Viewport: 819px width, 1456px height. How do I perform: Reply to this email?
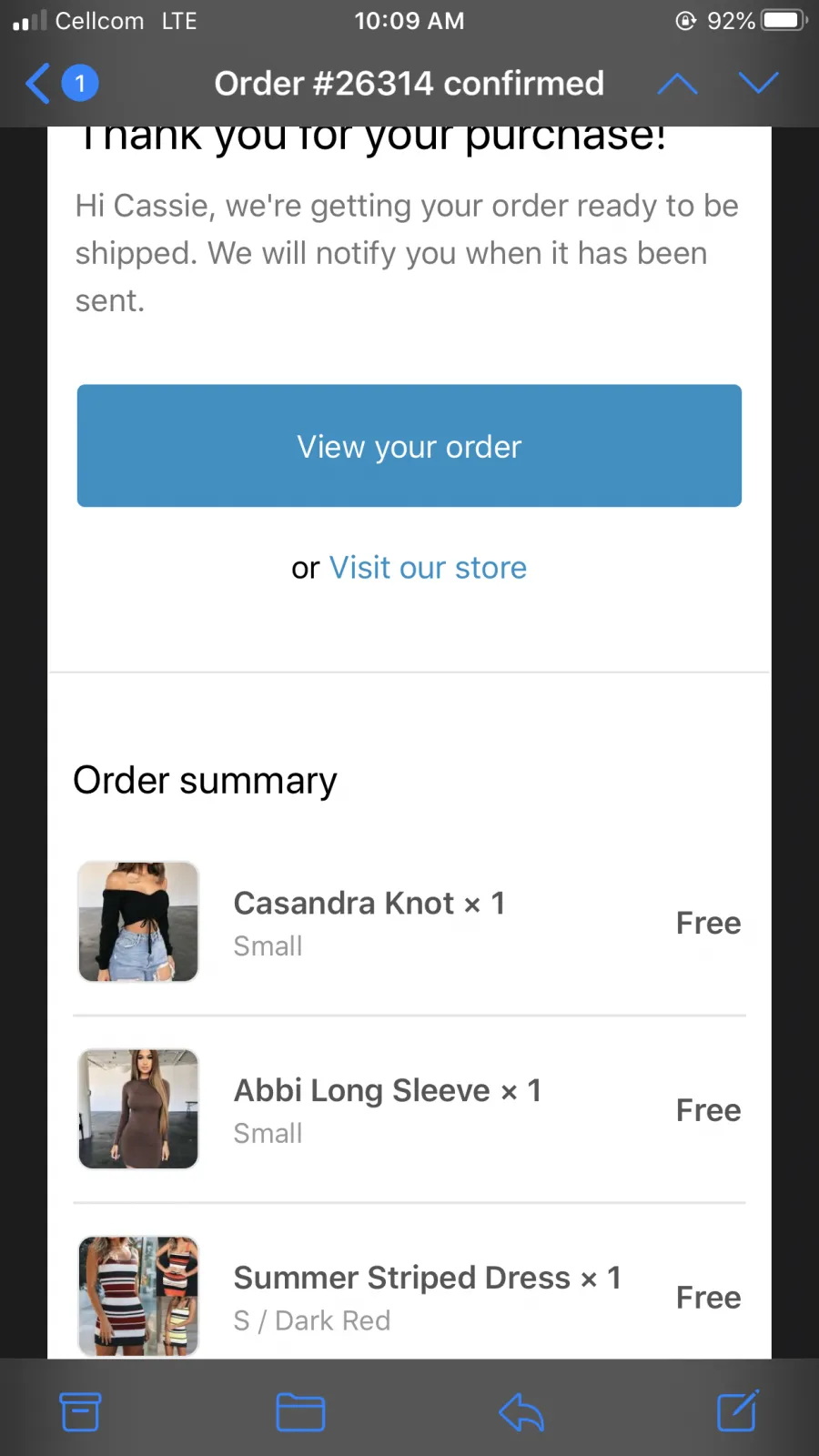[521, 1412]
